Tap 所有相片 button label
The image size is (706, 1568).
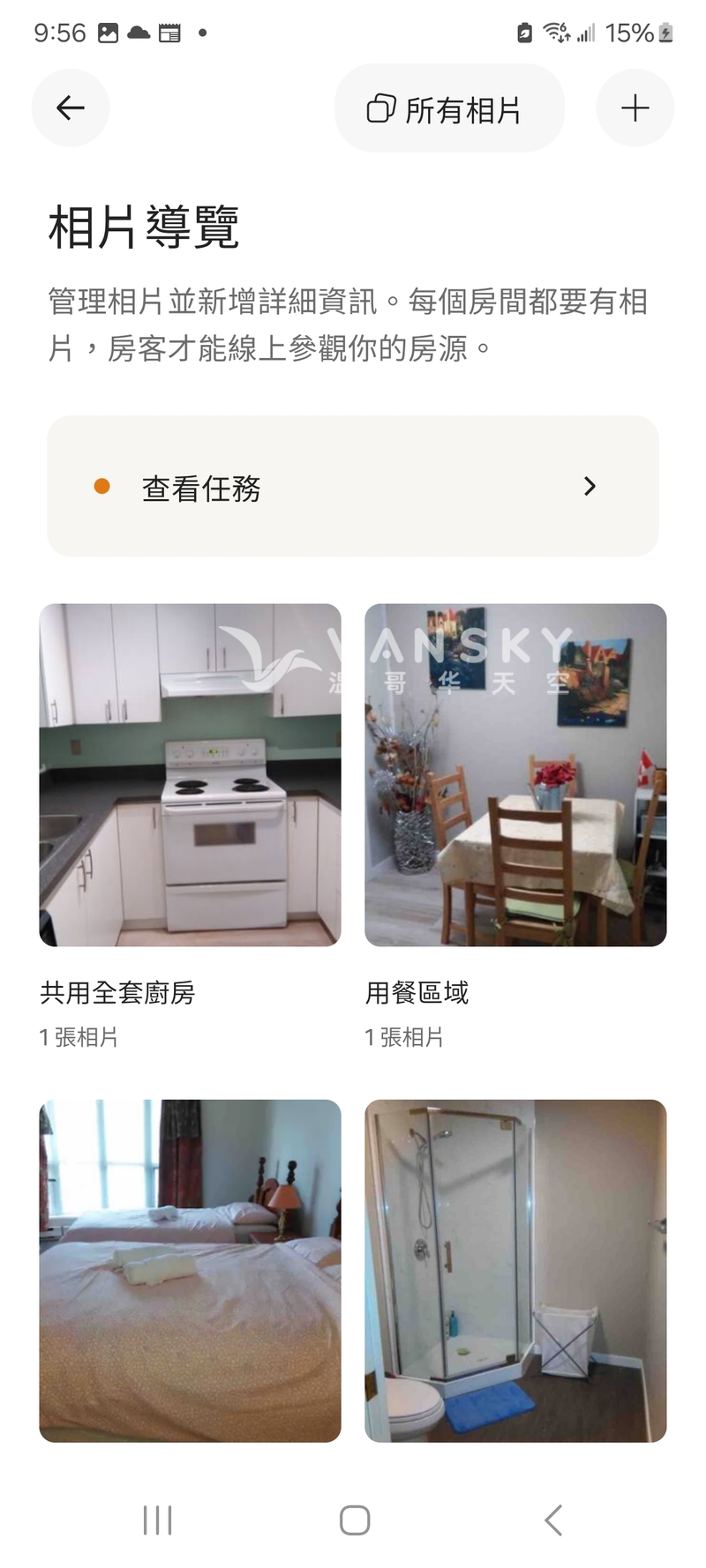coord(463,108)
